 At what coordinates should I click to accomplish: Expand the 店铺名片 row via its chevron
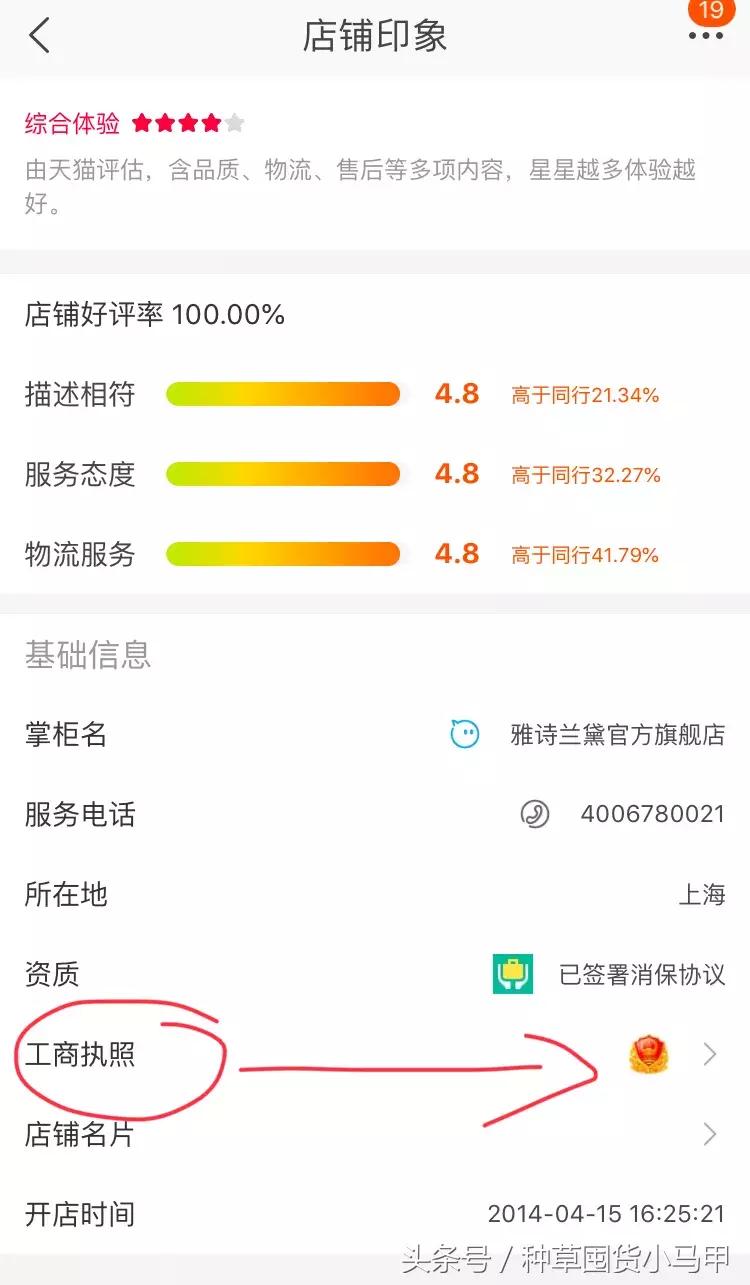click(710, 1133)
